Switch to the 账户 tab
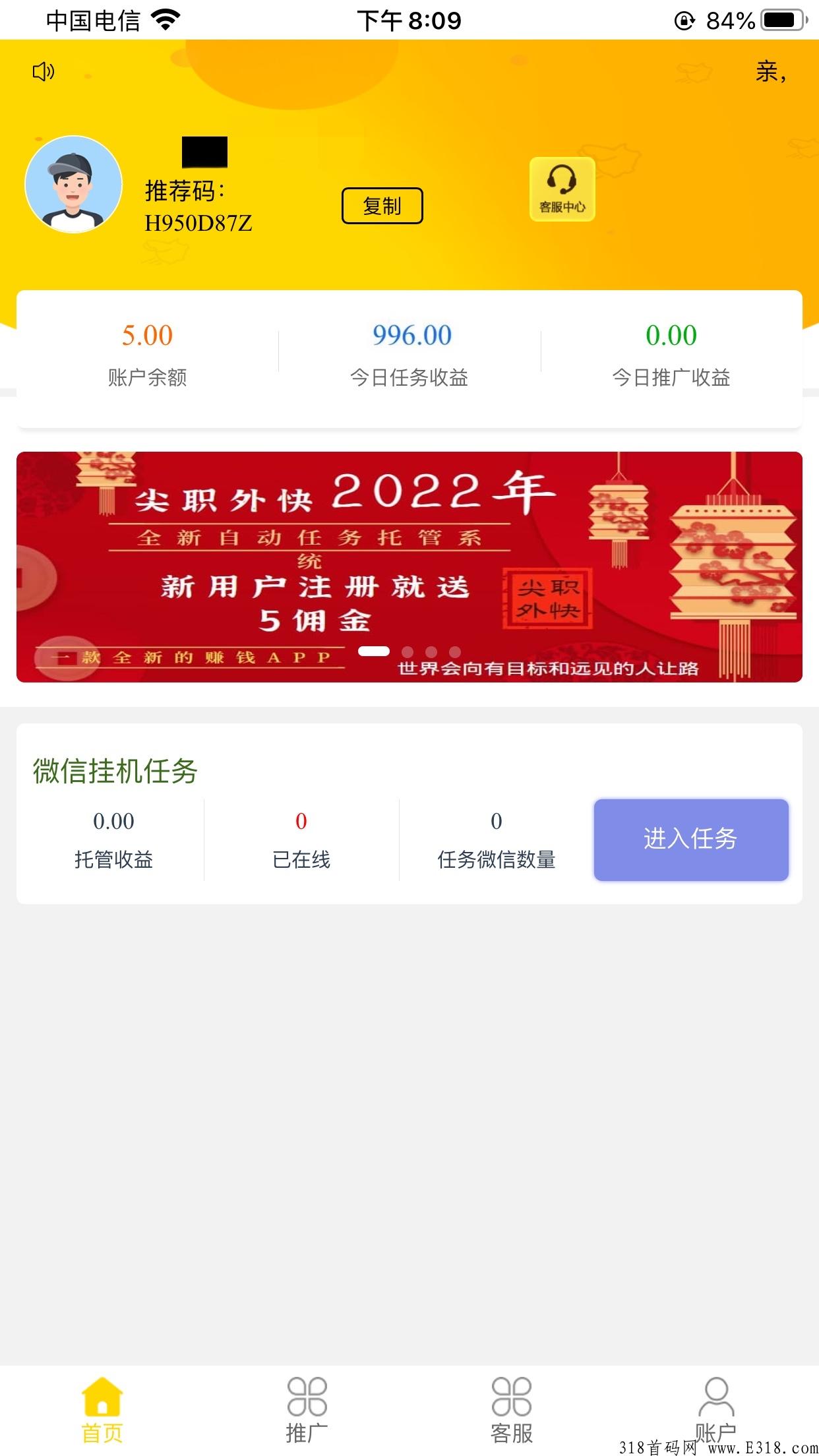 (x=717, y=1405)
